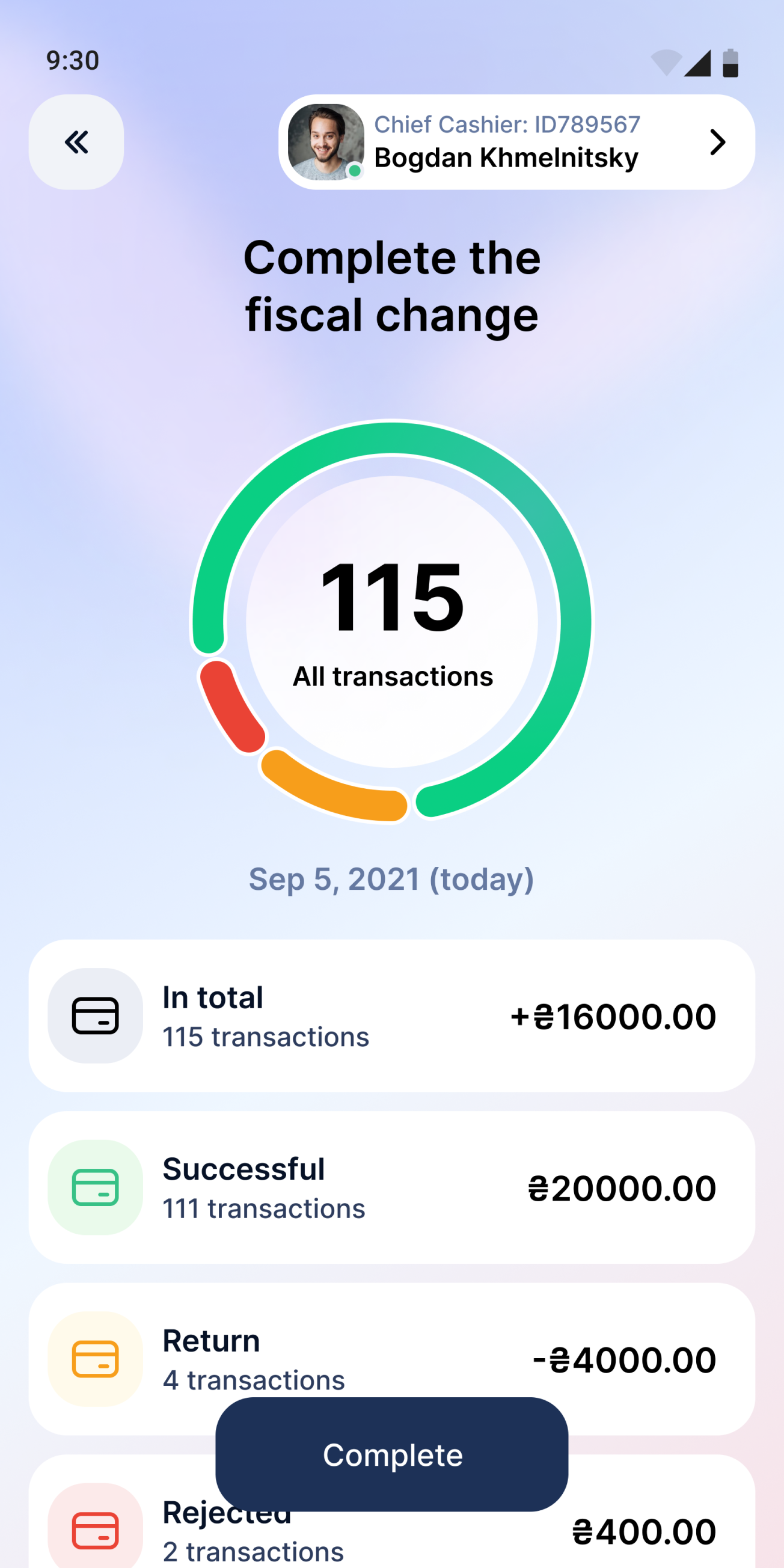Open the In total transactions card
Image resolution: width=784 pixels, height=1568 pixels.
[x=391, y=1015]
